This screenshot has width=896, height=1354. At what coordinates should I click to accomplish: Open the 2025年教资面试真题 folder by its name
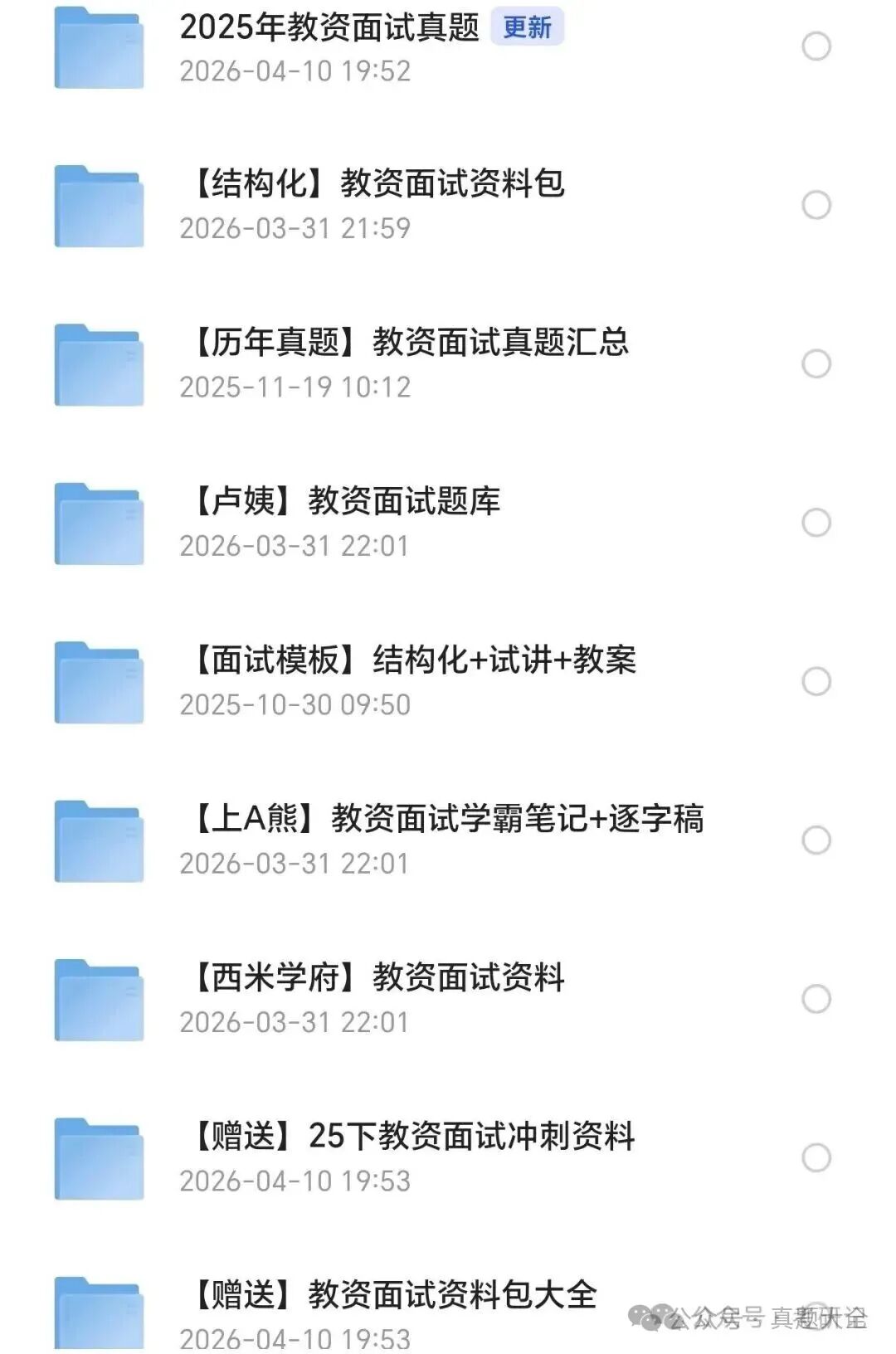coord(331,27)
